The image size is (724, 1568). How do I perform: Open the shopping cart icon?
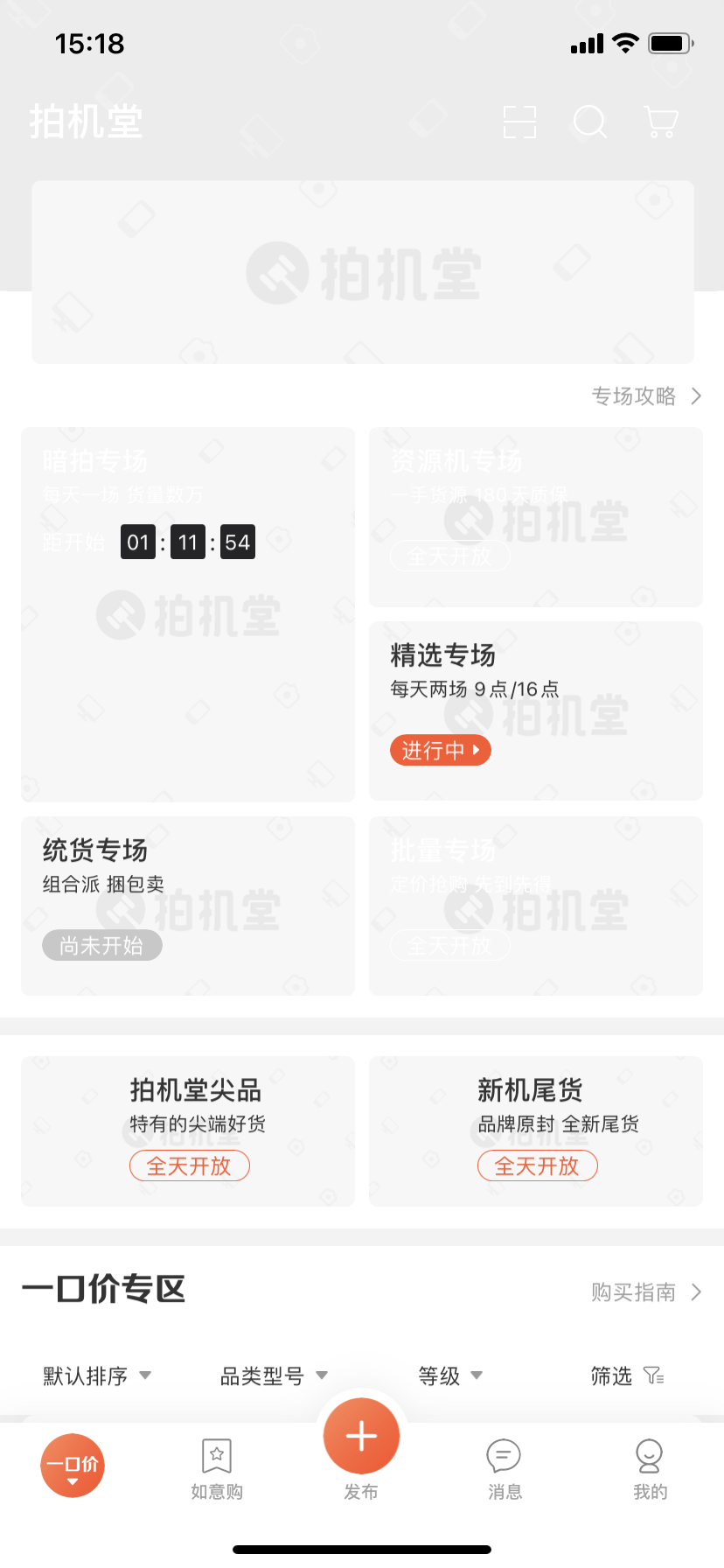point(660,122)
